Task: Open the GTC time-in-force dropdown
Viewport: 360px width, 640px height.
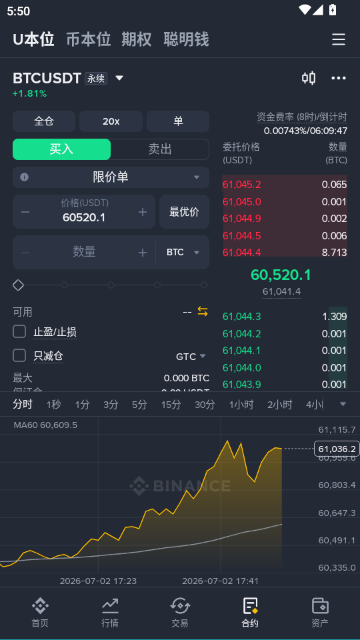Action: click(191, 356)
